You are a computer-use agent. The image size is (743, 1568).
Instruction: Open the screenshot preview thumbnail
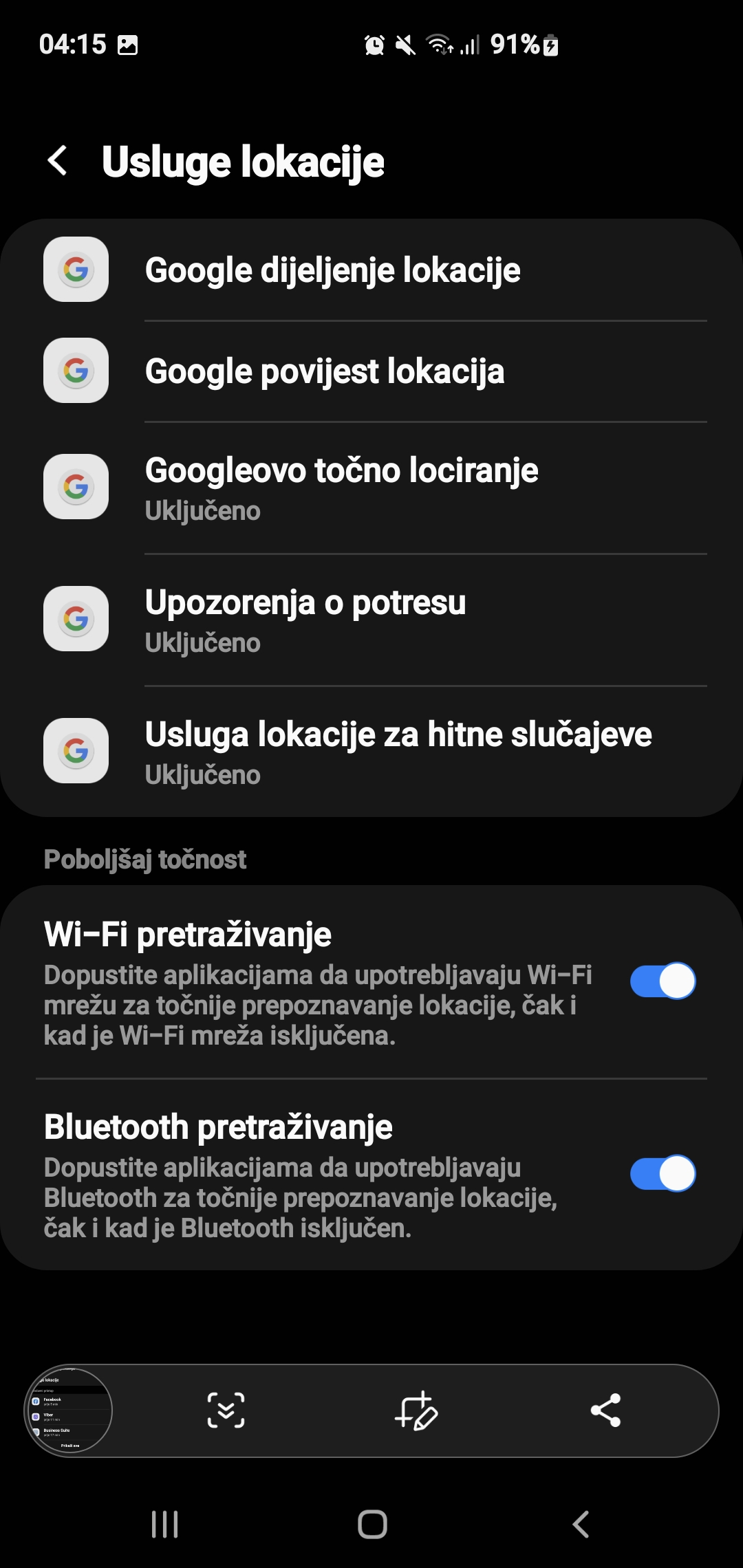point(69,1411)
